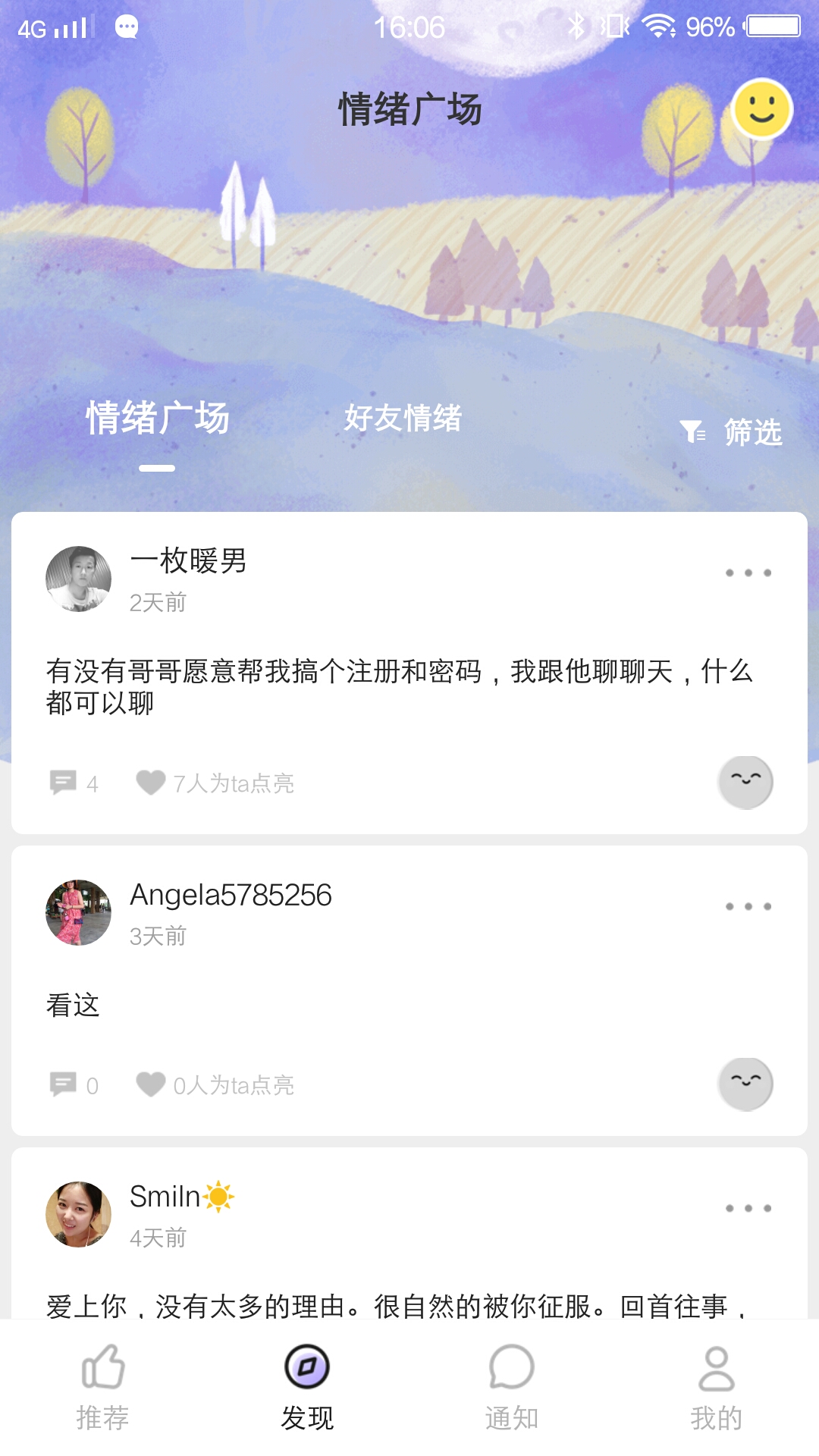The image size is (819, 1456).
Task: Select the 情绪广场 tab
Action: [x=157, y=418]
